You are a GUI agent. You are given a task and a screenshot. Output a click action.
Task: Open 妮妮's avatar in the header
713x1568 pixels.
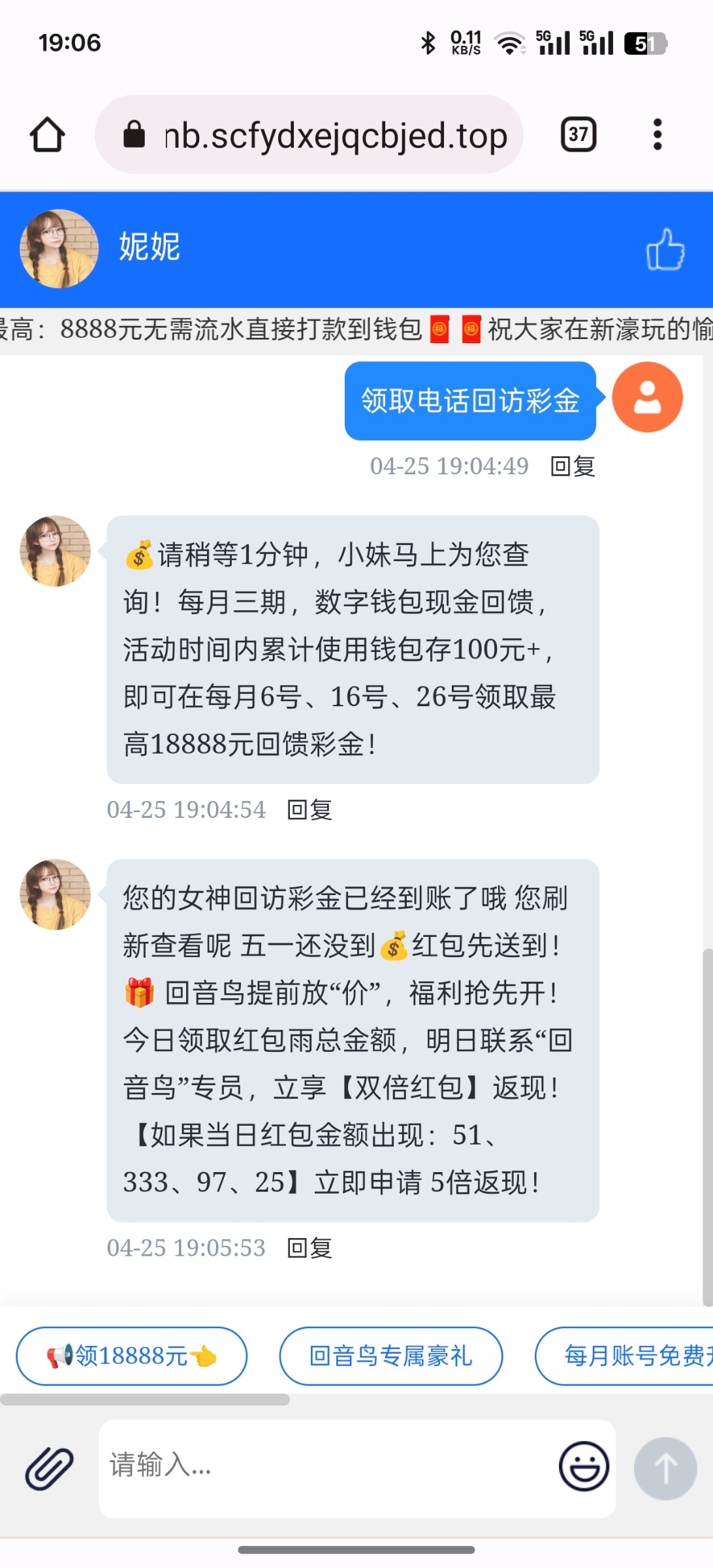click(59, 248)
